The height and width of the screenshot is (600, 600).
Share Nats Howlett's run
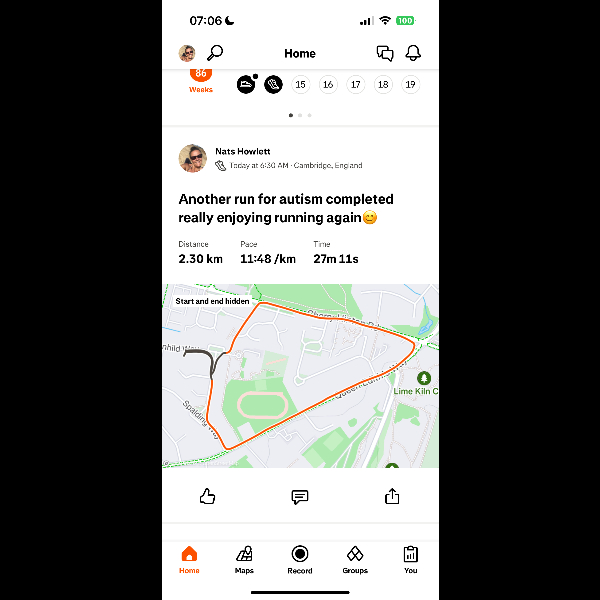click(392, 496)
